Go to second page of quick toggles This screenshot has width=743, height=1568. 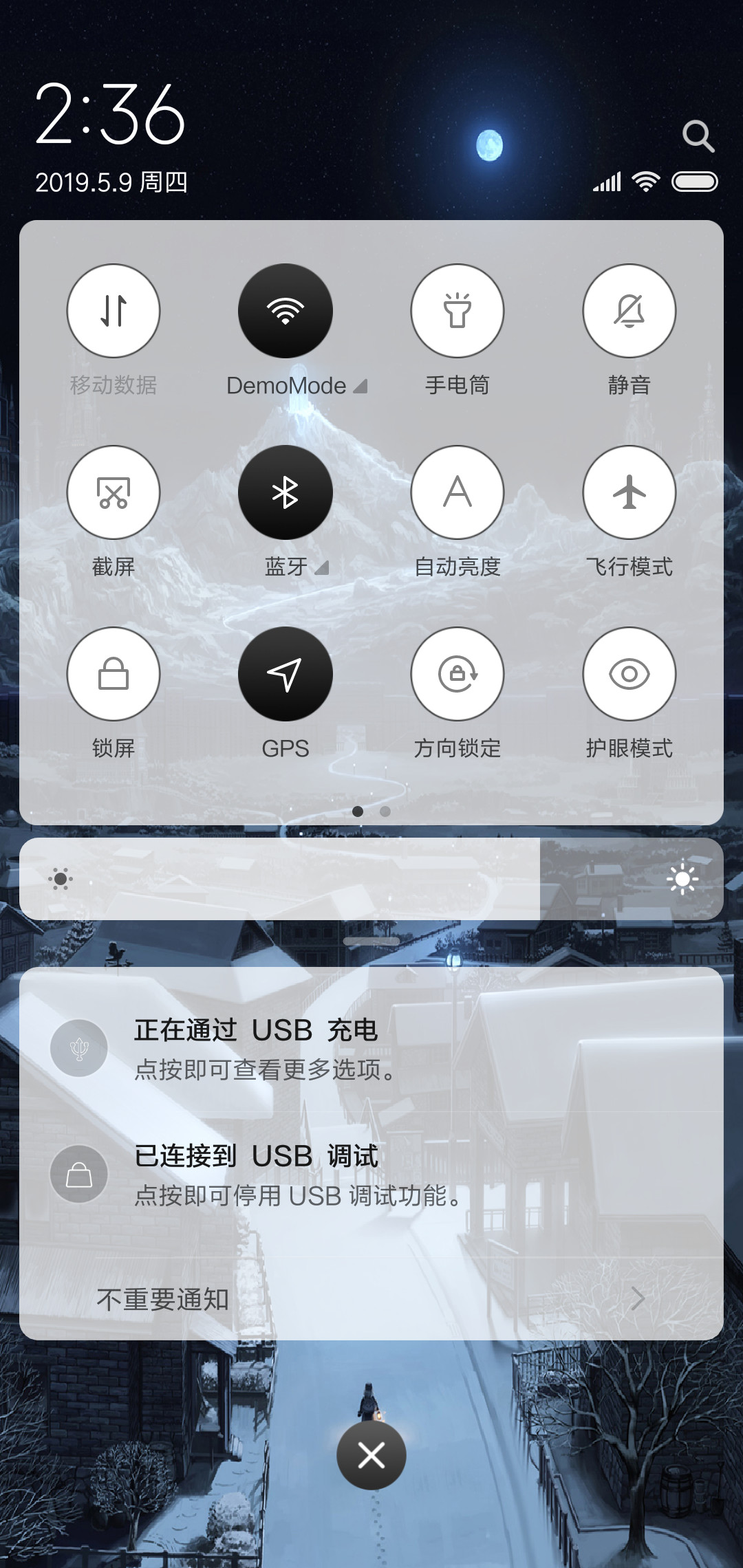pyautogui.click(x=385, y=812)
